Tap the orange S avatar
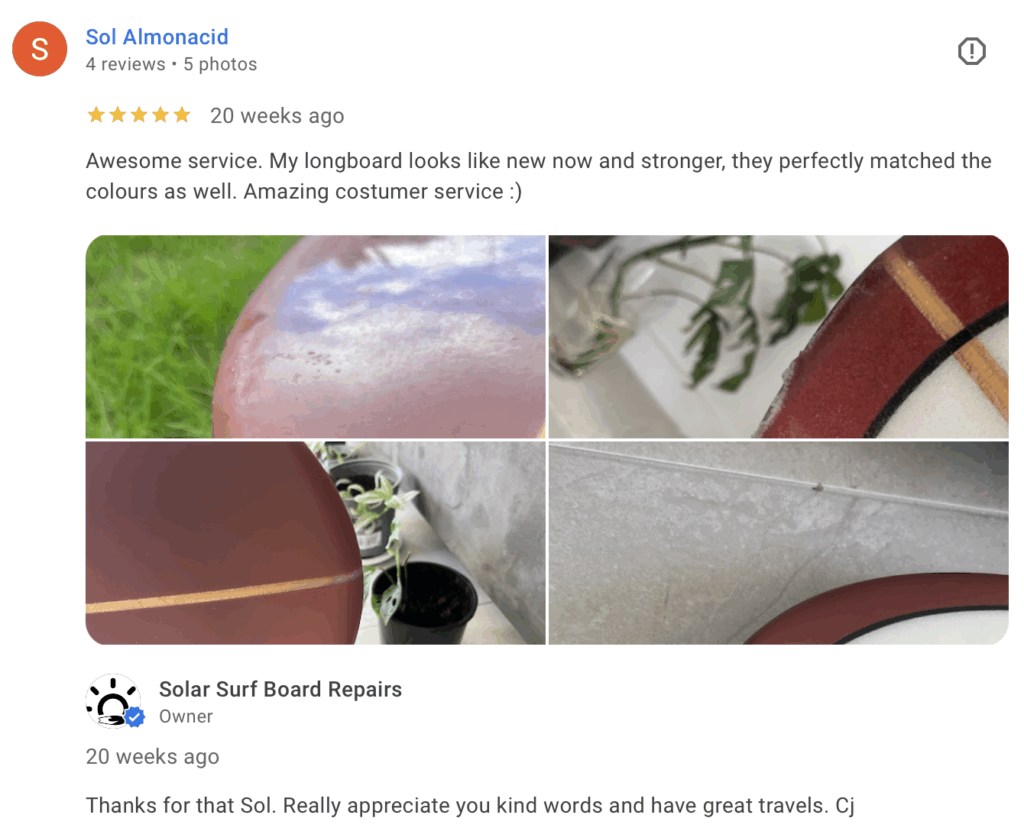The width and height of the screenshot is (1024, 831). pos(40,49)
